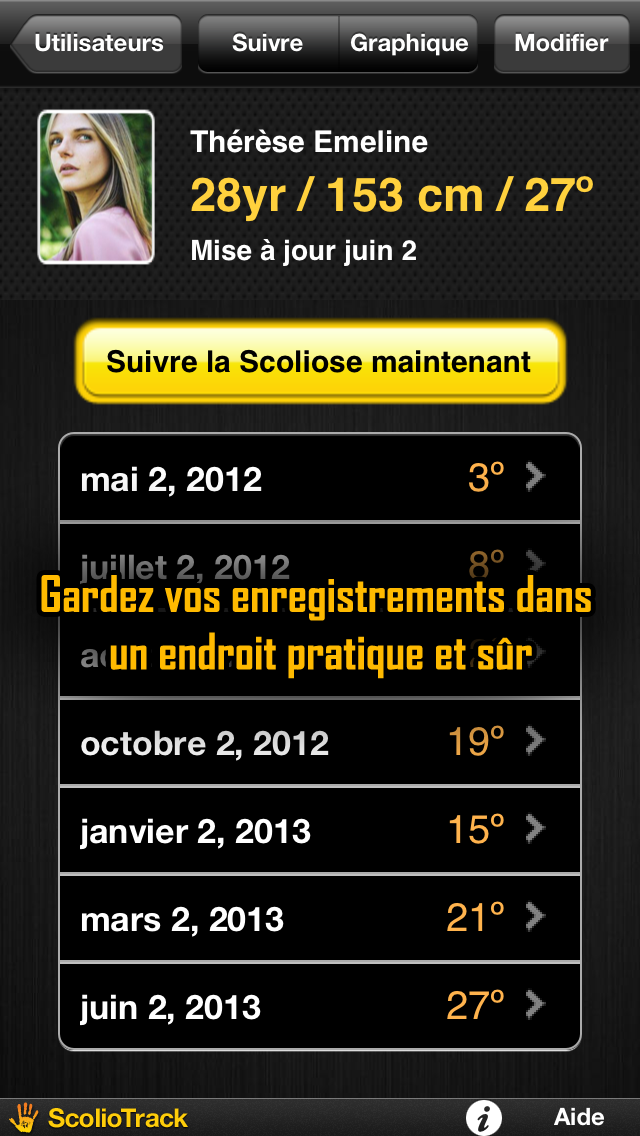640x1136 pixels.
Task: Switch to the Graphique tab
Action: 409,44
